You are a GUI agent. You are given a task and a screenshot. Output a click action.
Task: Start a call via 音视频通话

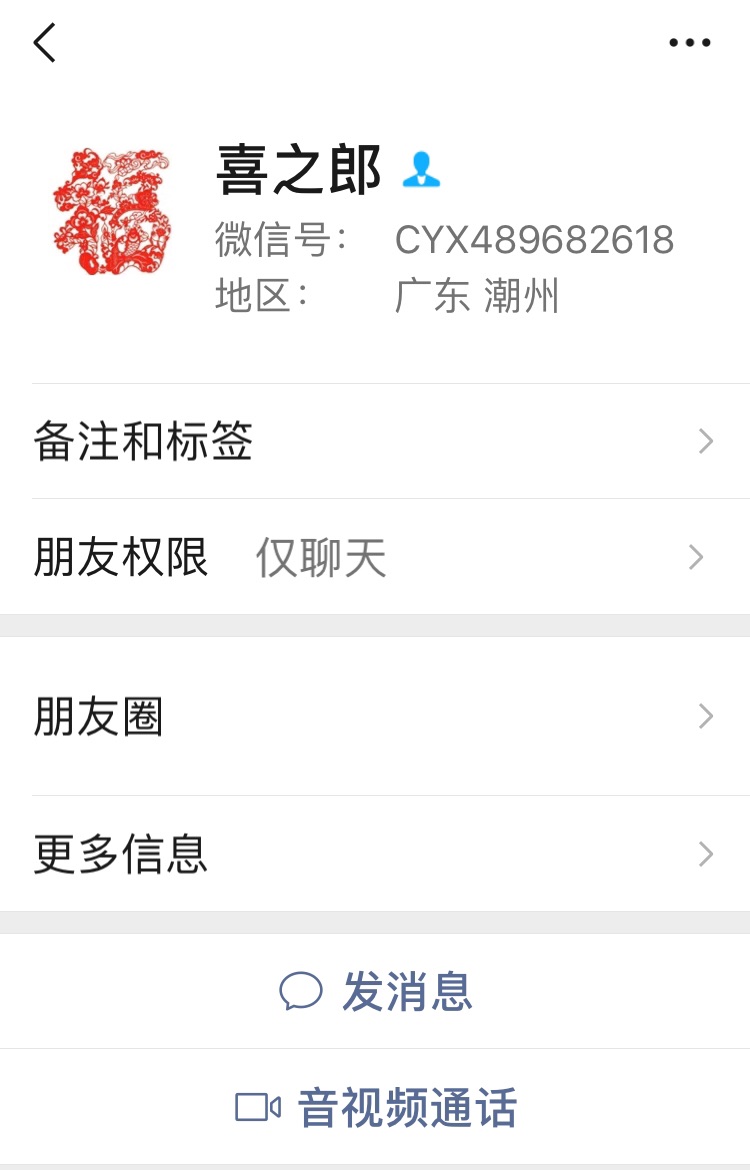click(x=376, y=1107)
